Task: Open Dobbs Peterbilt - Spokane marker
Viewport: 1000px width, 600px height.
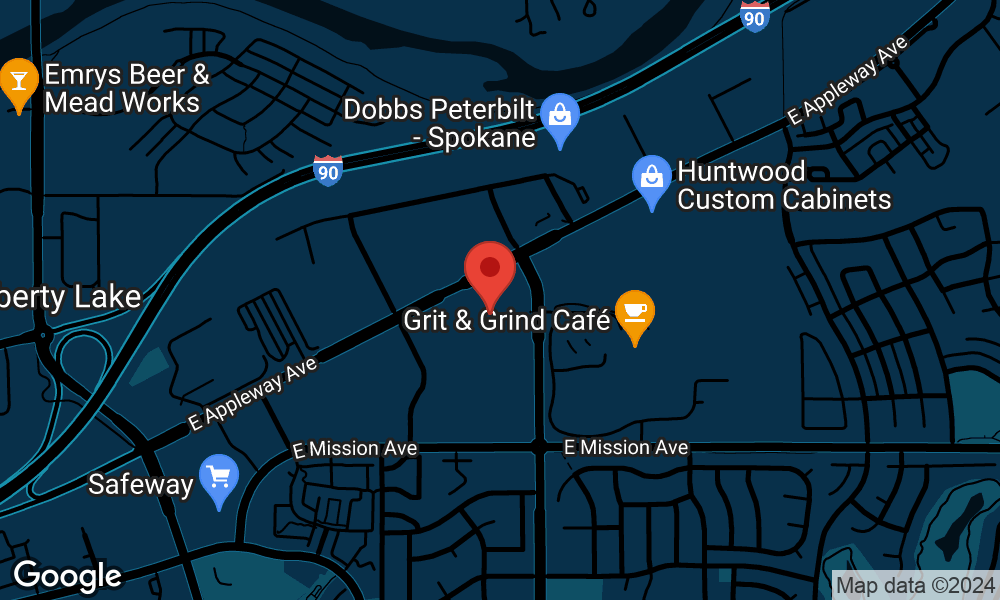Action: click(560, 116)
